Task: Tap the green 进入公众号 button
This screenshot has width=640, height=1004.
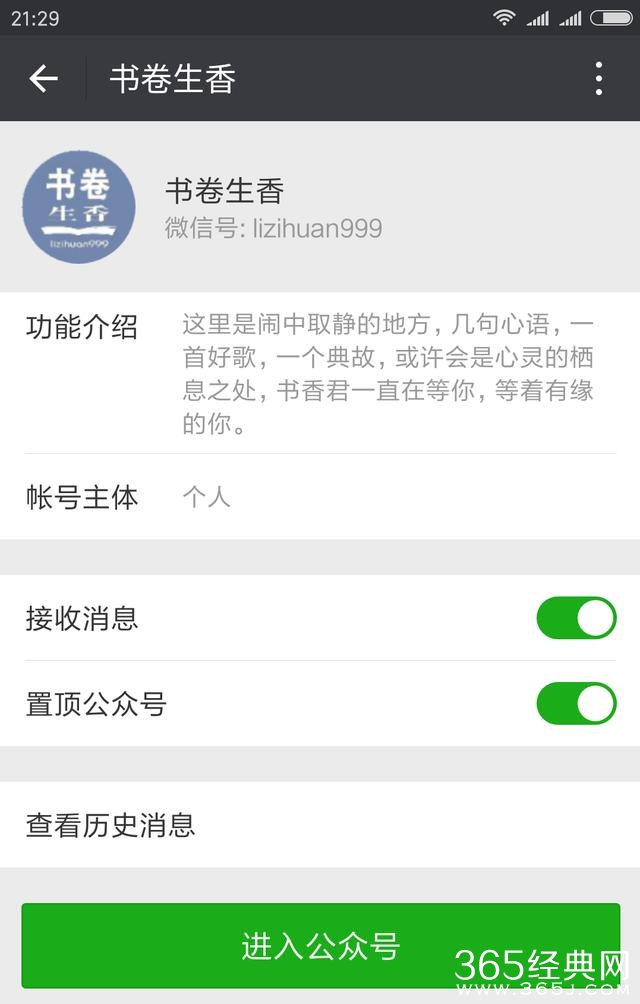Action: [x=320, y=945]
